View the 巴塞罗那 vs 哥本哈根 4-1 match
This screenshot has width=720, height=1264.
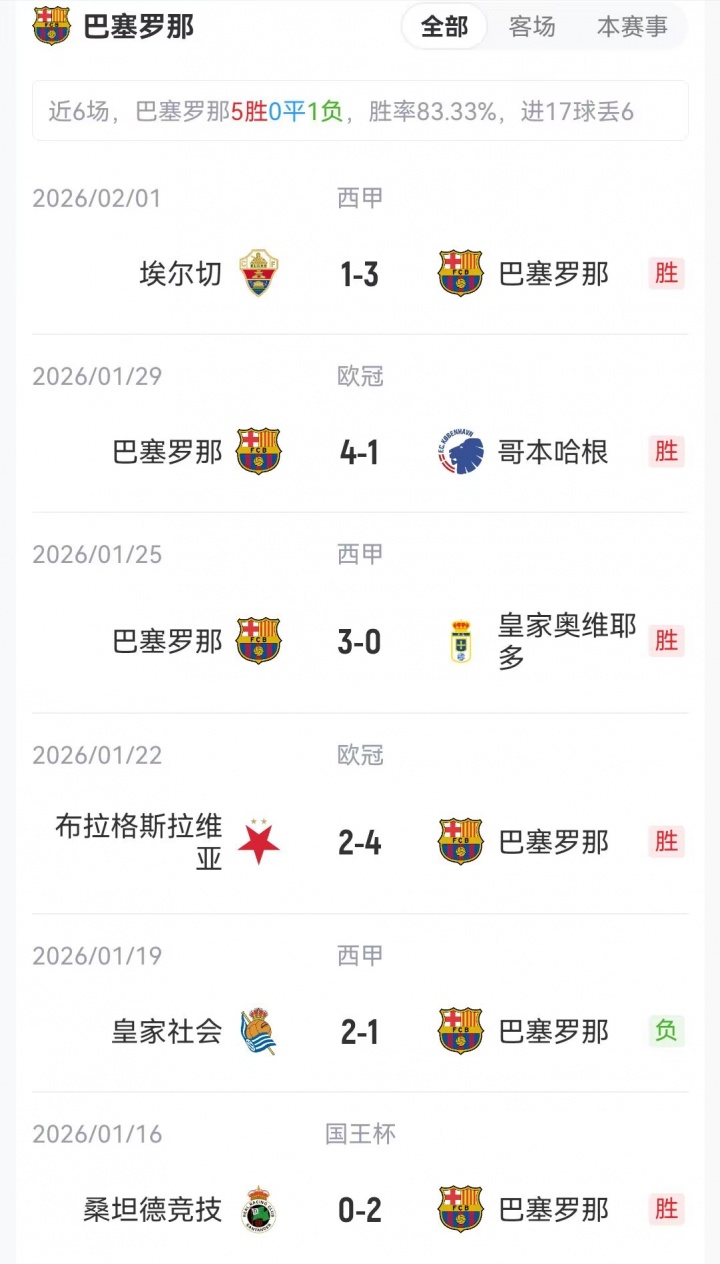[359, 452]
